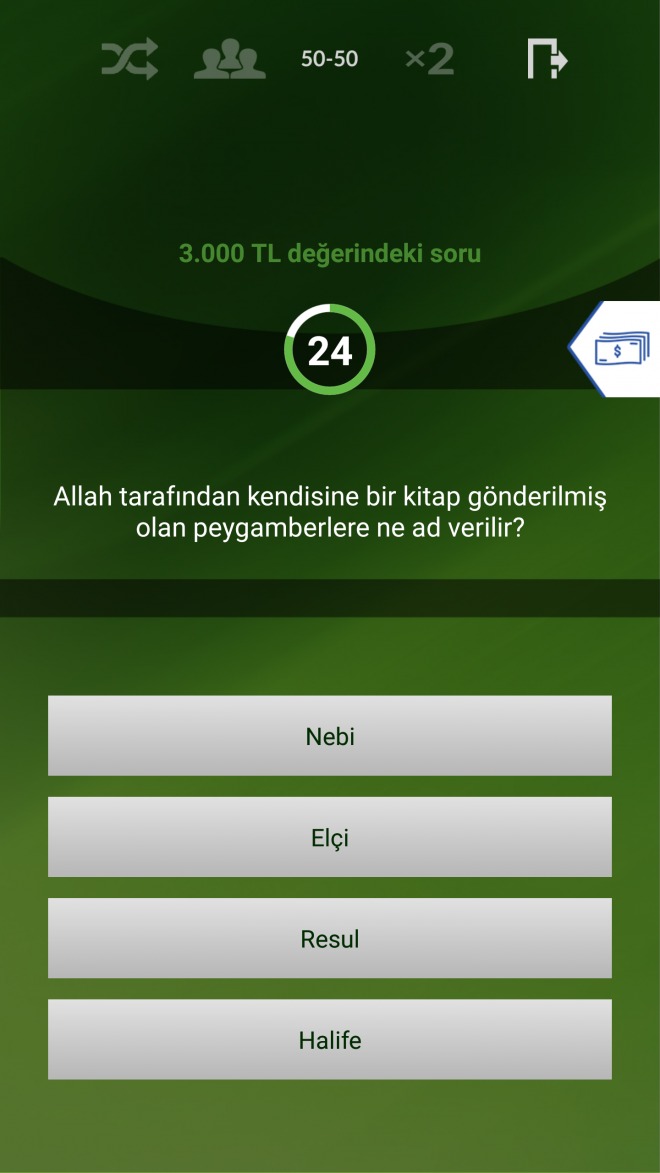Activate the 50-50 lifeline
The width and height of the screenshot is (660, 1173).
coord(329,60)
